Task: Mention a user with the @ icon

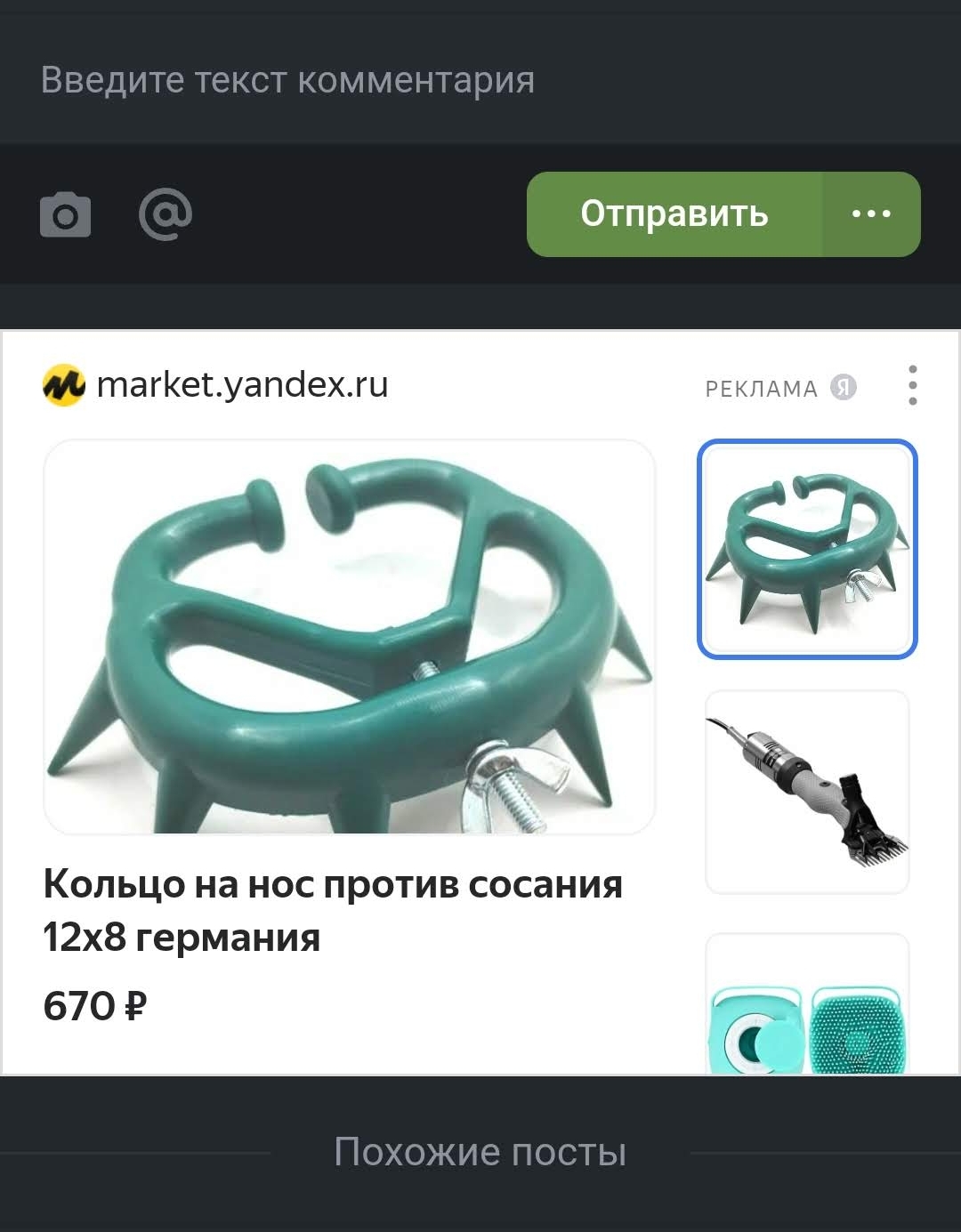Action: 166,214
